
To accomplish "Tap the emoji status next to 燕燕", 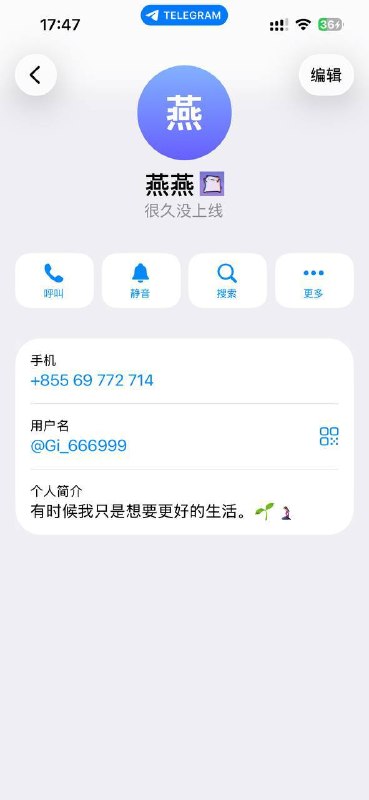I will pos(212,184).
